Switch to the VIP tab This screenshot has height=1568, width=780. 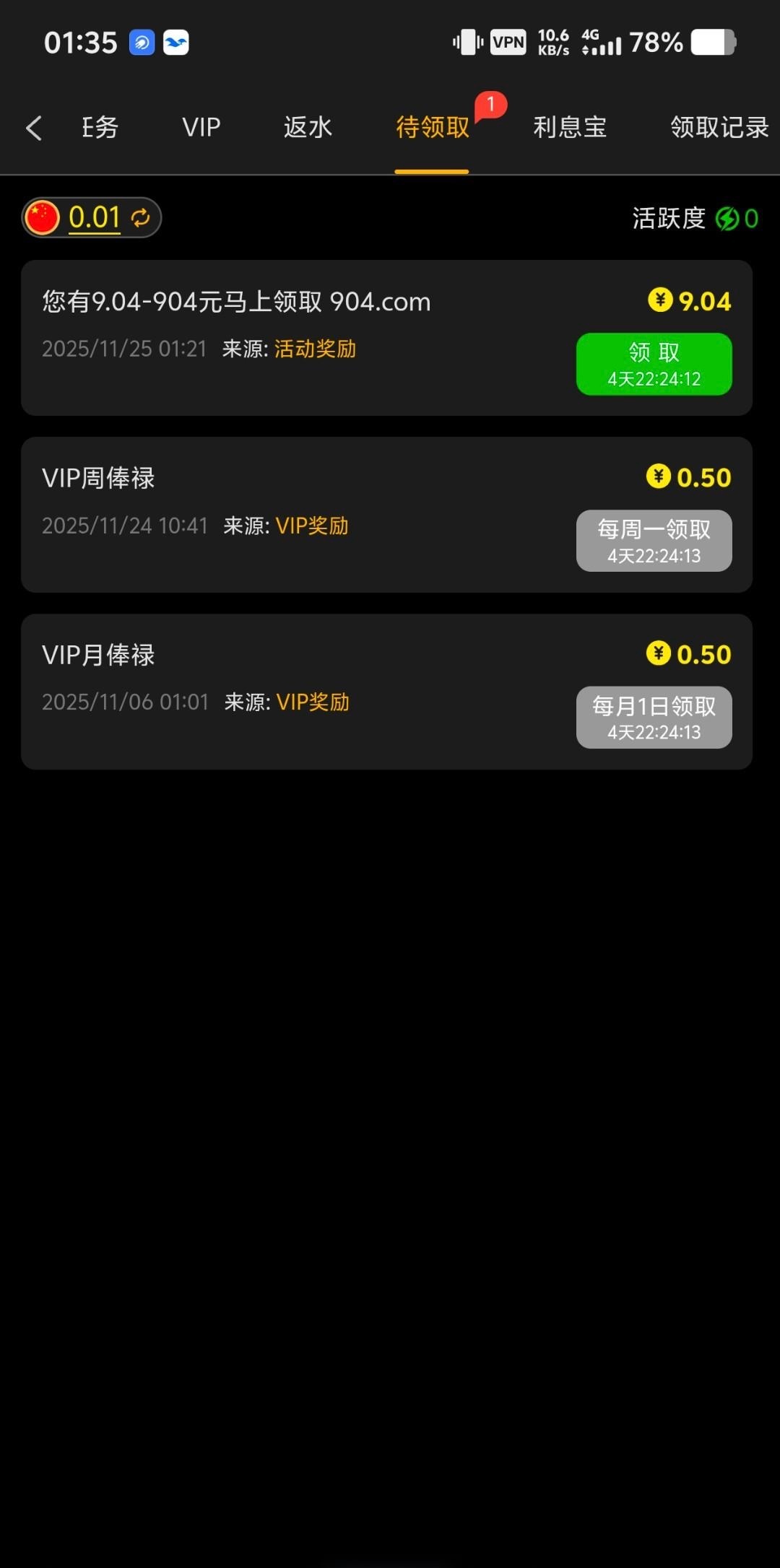(x=201, y=128)
